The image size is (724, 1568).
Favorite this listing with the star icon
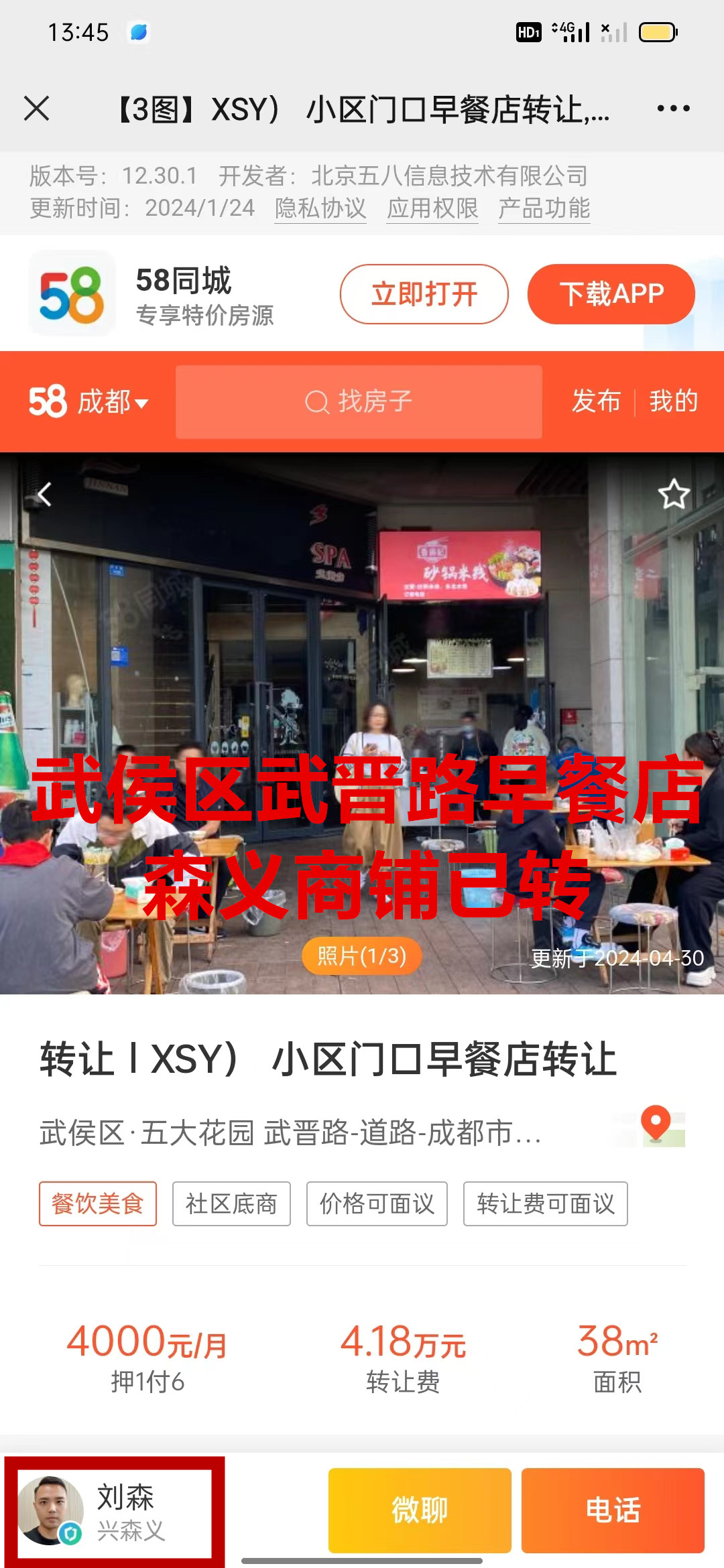673,495
